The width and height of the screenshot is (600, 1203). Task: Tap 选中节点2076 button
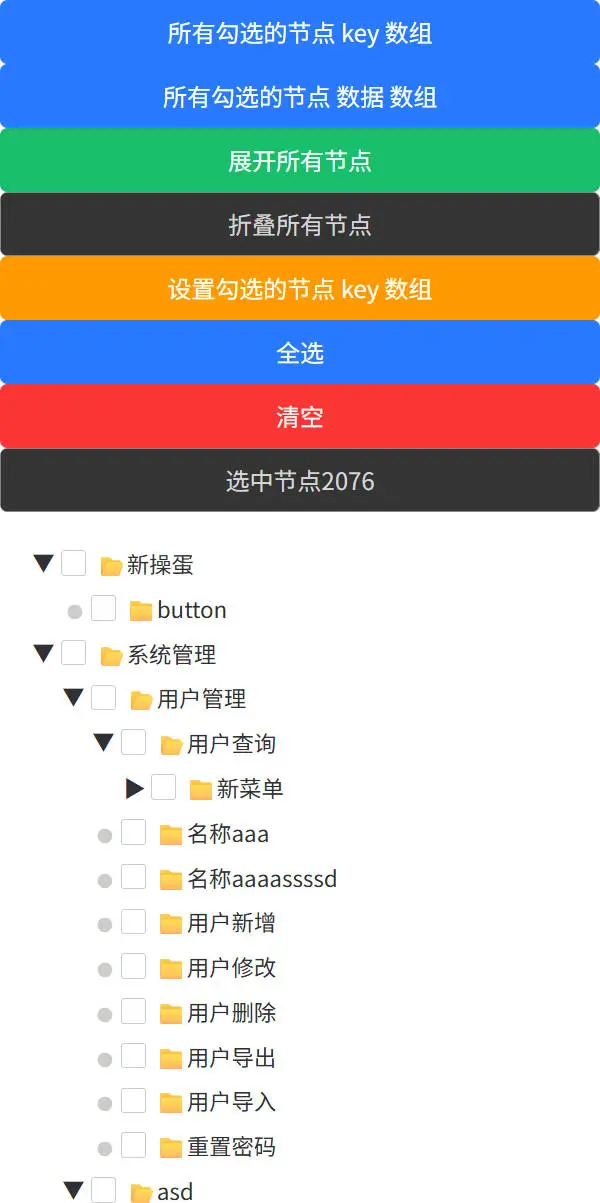coord(300,481)
